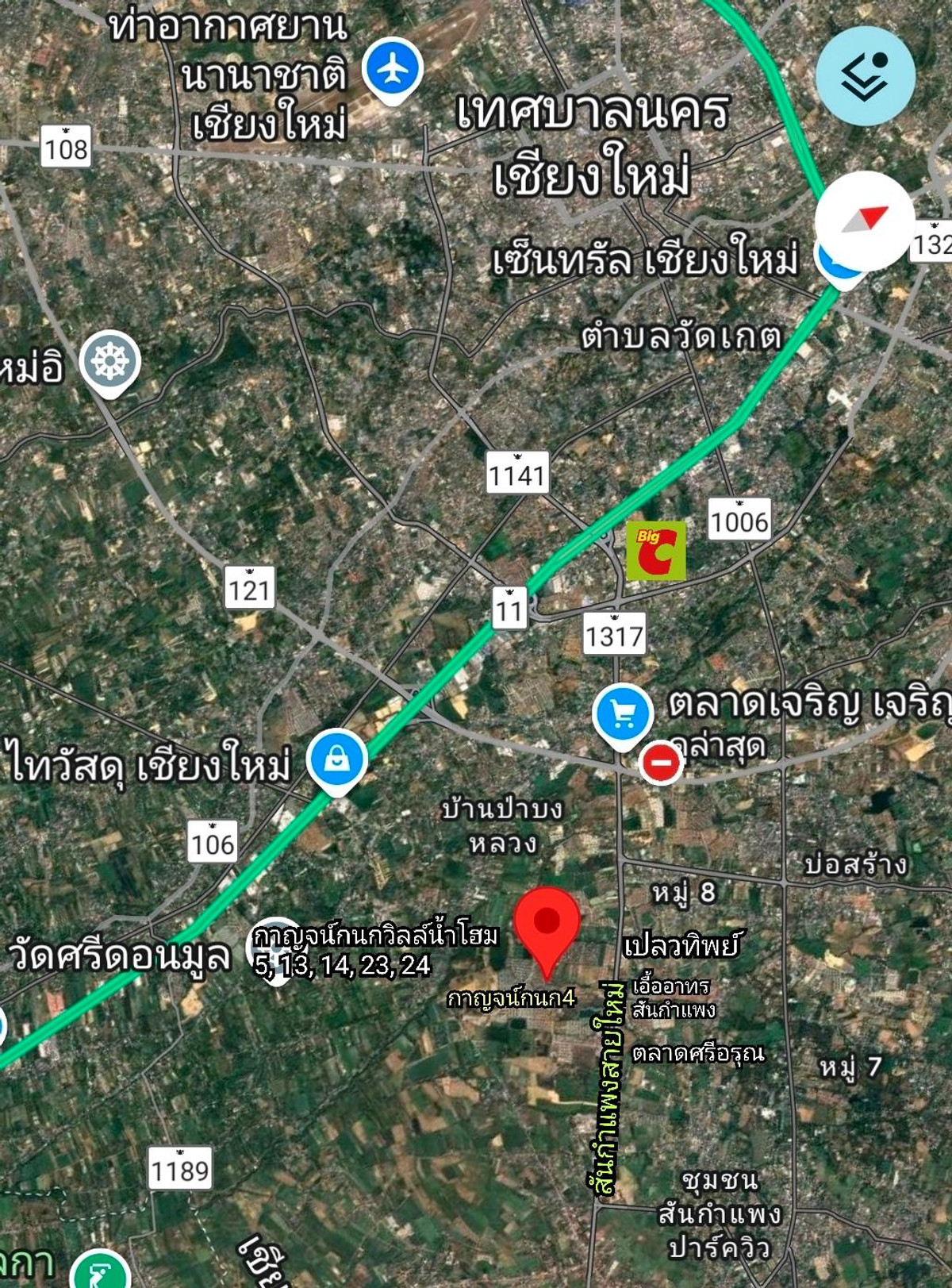Viewport: 952px width, 1288px height.
Task: Open the shopping cart market pin
Action: pyautogui.click(x=623, y=714)
